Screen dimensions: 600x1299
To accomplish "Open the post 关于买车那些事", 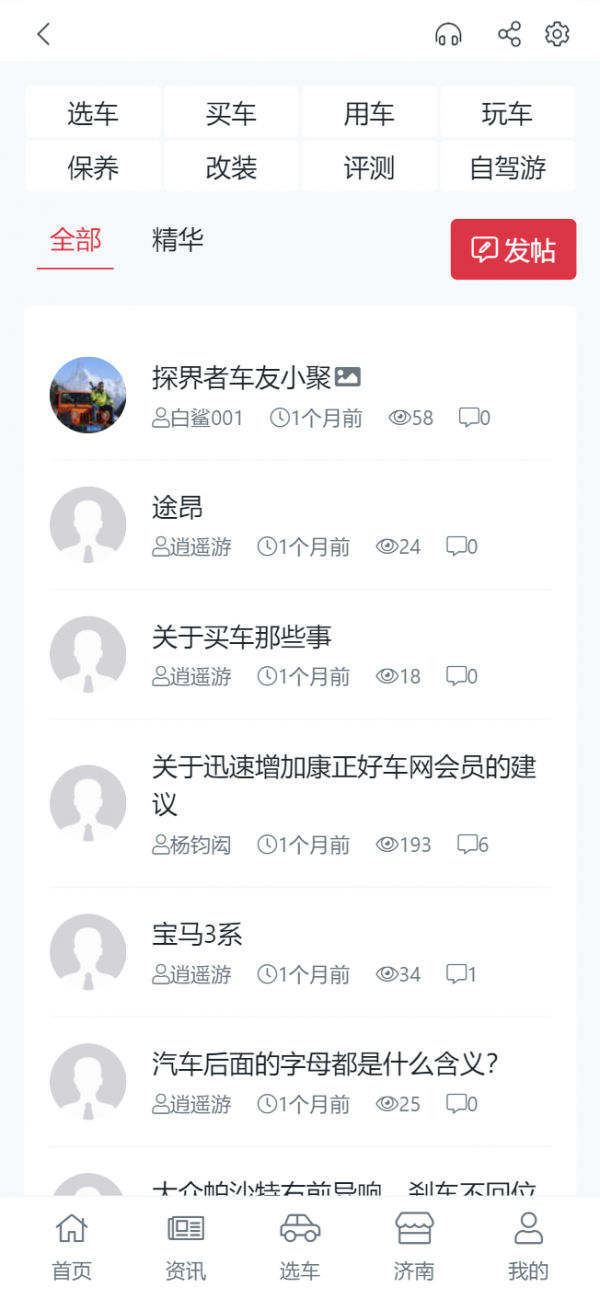I will pos(242,637).
